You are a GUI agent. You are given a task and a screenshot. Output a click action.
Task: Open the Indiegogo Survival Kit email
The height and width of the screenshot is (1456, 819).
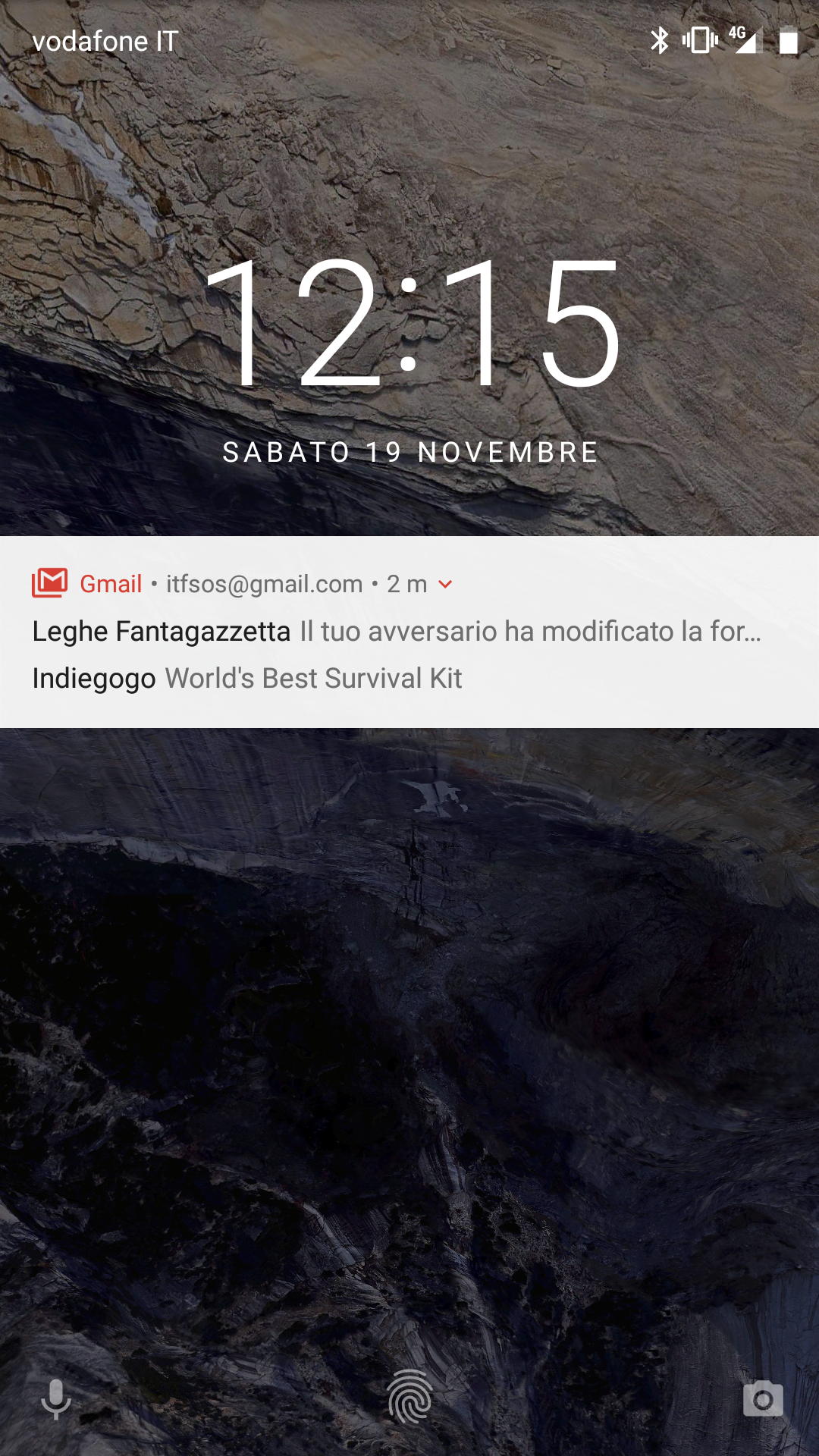[247, 678]
